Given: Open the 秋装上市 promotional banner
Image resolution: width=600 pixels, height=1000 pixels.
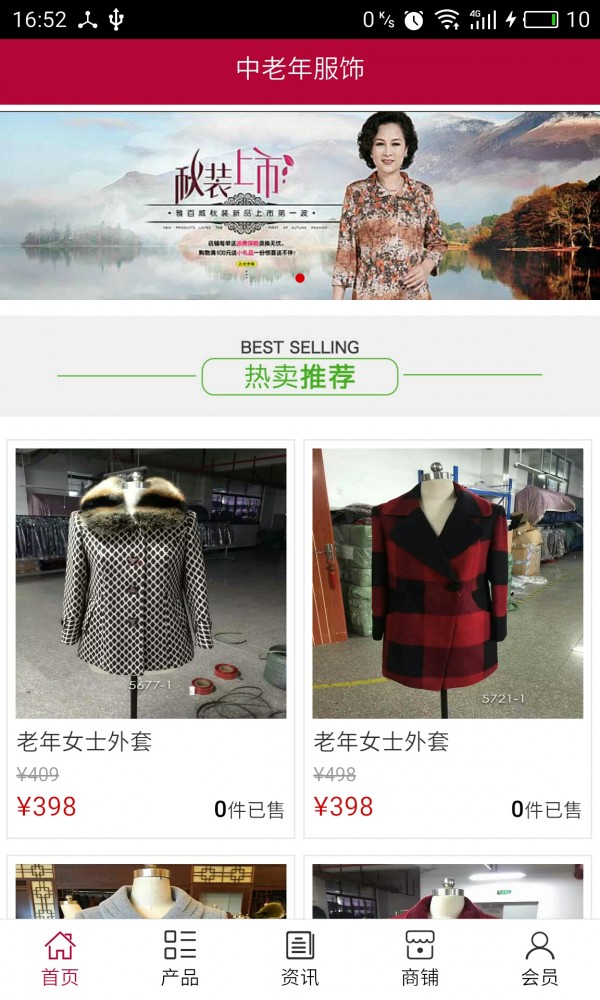Looking at the screenshot, I should pyautogui.click(x=300, y=206).
